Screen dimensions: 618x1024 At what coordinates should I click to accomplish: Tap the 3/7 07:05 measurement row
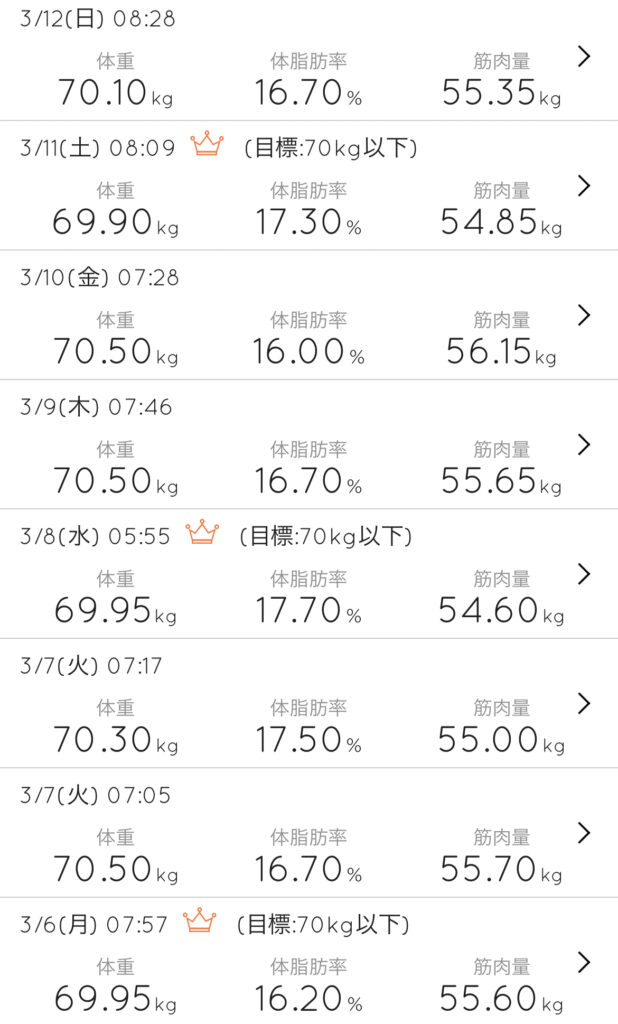(585, 833)
